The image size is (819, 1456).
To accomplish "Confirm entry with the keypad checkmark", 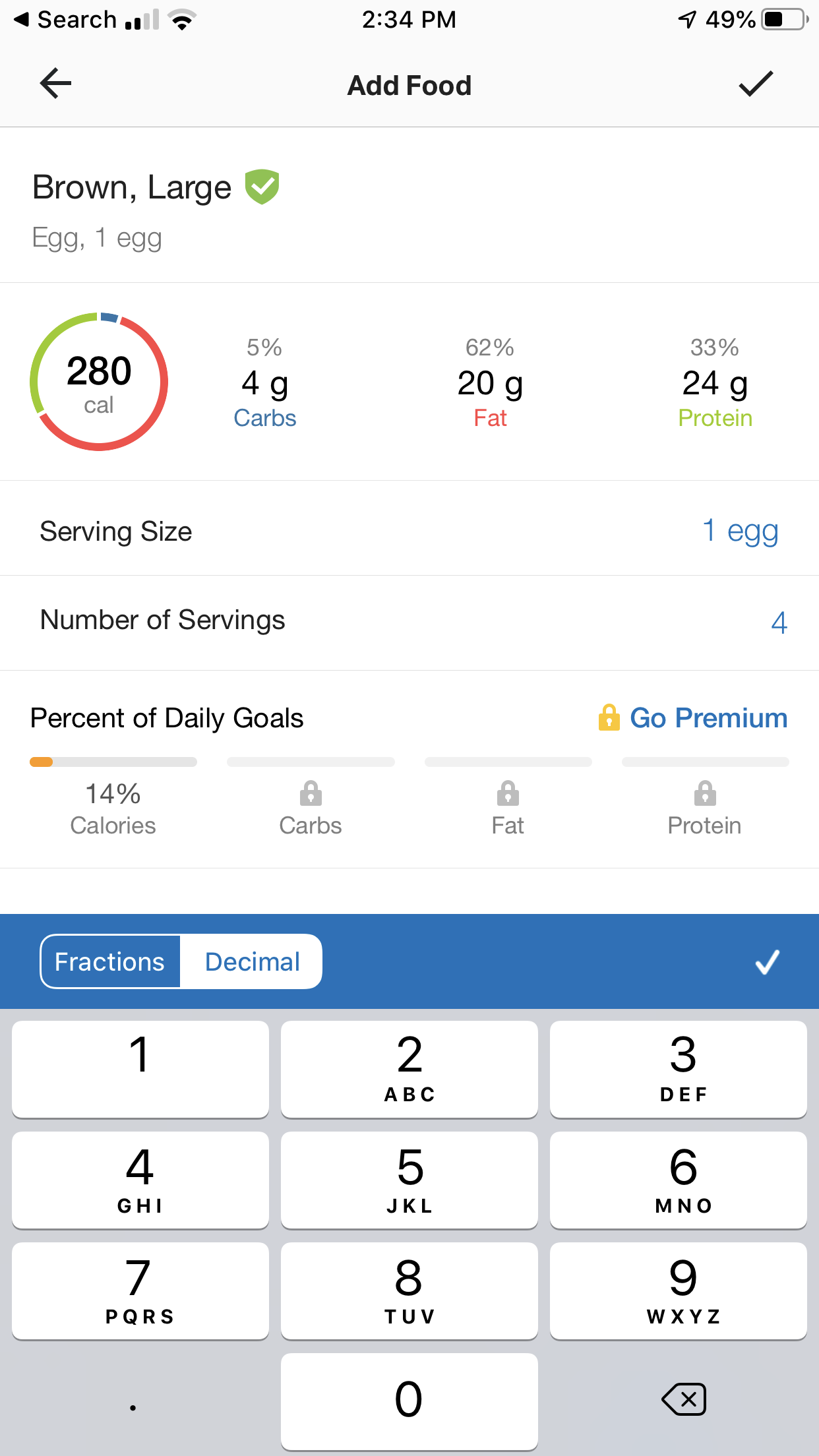I will [x=767, y=961].
